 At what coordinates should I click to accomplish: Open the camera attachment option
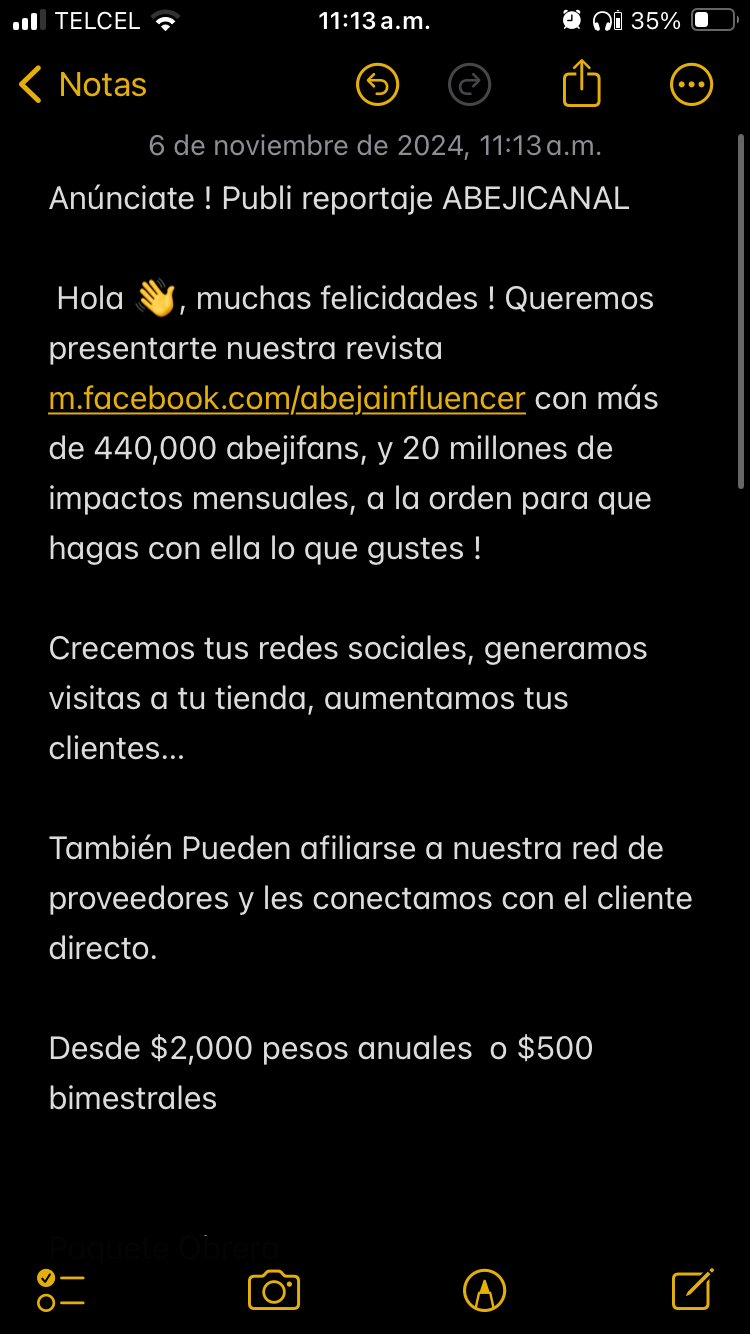pyautogui.click(x=274, y=1290)
